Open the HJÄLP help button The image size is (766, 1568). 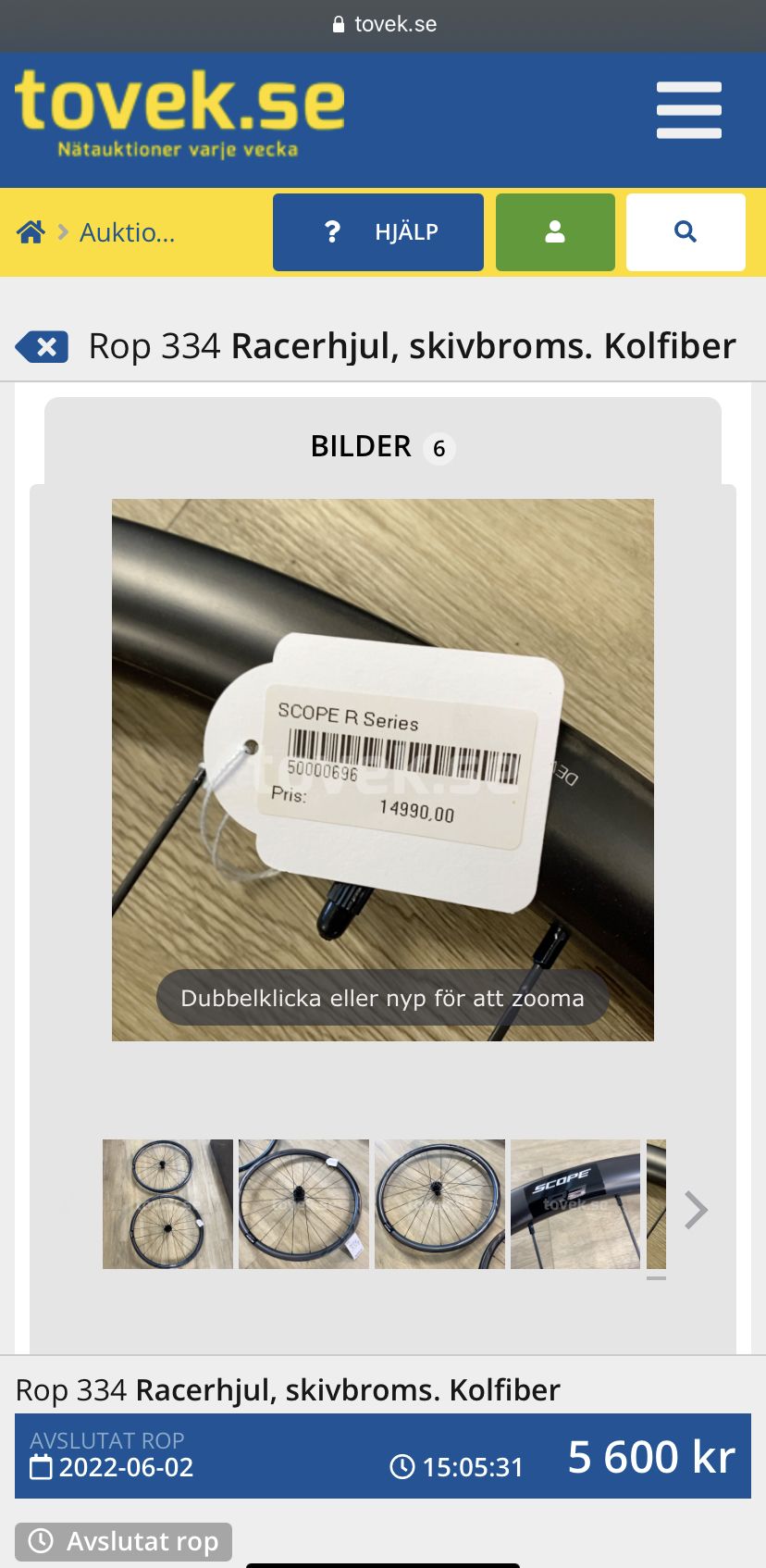tap(377, 232)
